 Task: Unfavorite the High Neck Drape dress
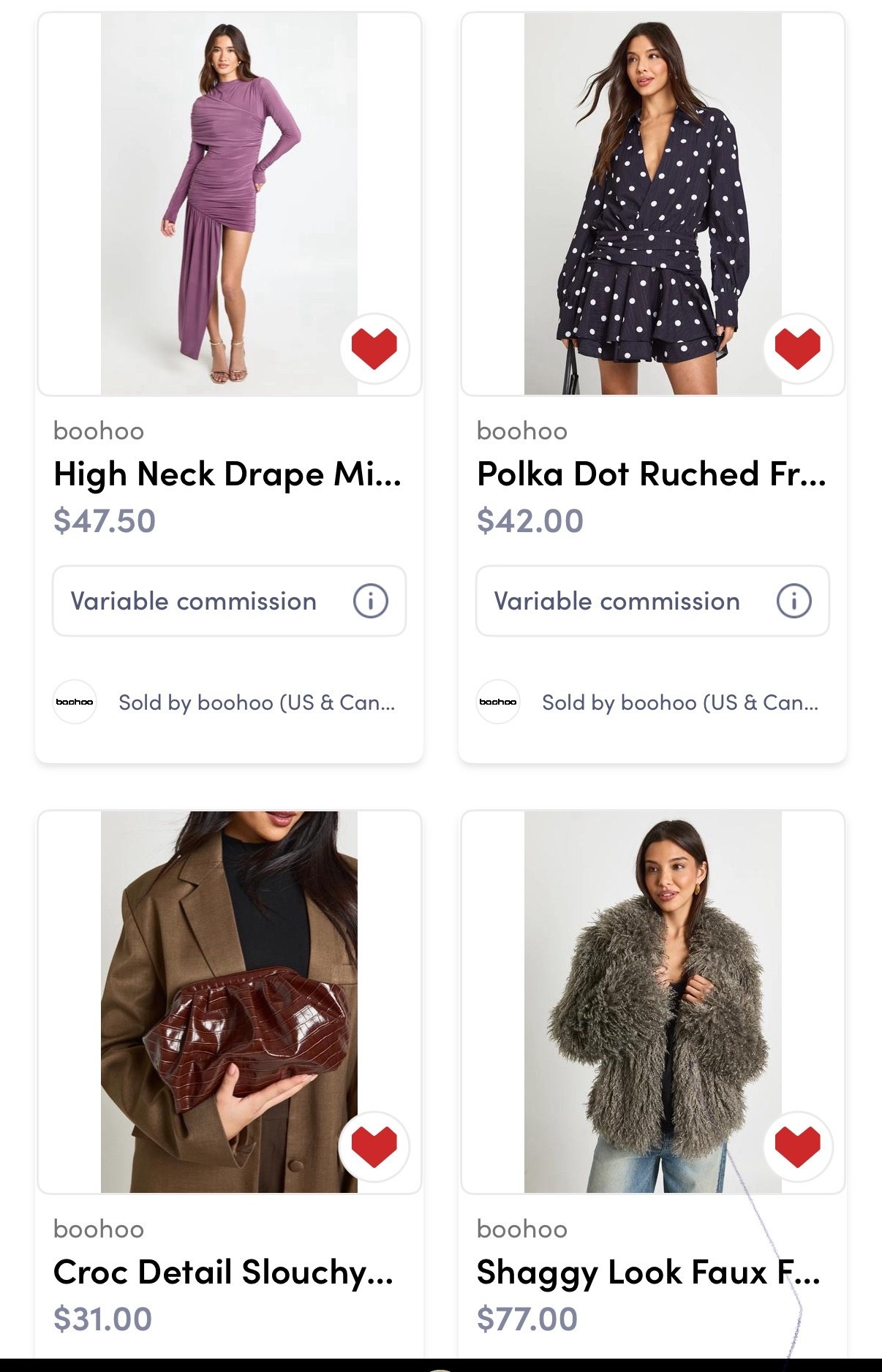click(374, 349)
